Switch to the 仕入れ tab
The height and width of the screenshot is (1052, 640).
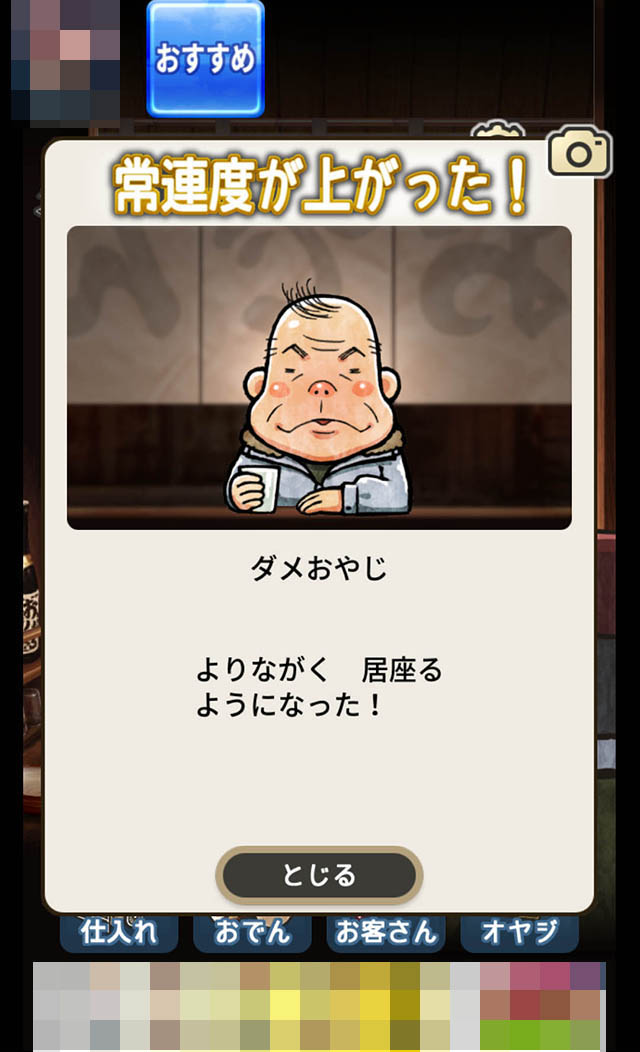coord(119,933)
